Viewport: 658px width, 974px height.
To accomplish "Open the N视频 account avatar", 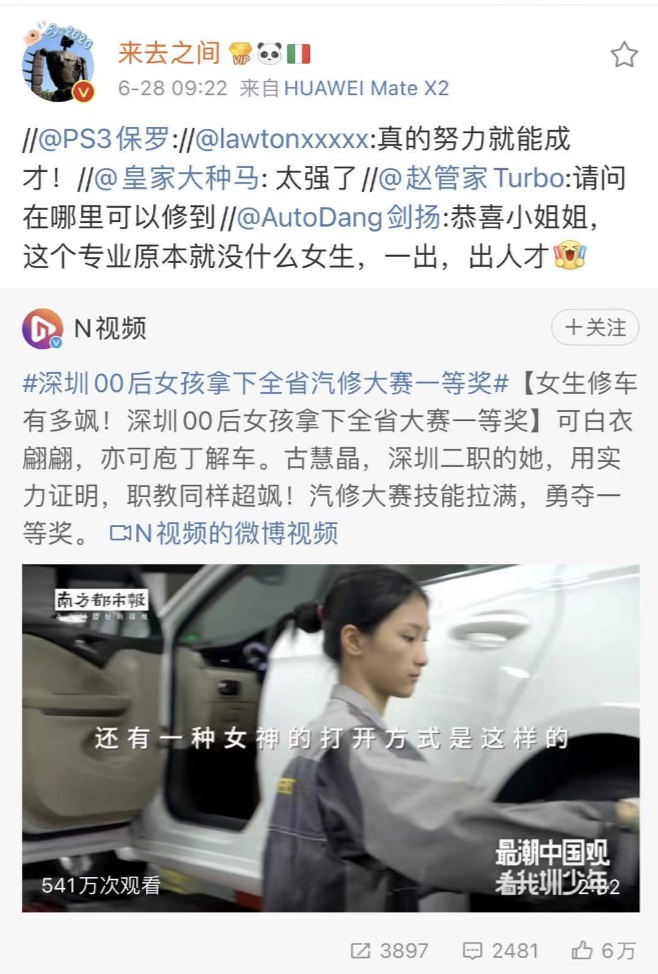I will click(42, 328).
